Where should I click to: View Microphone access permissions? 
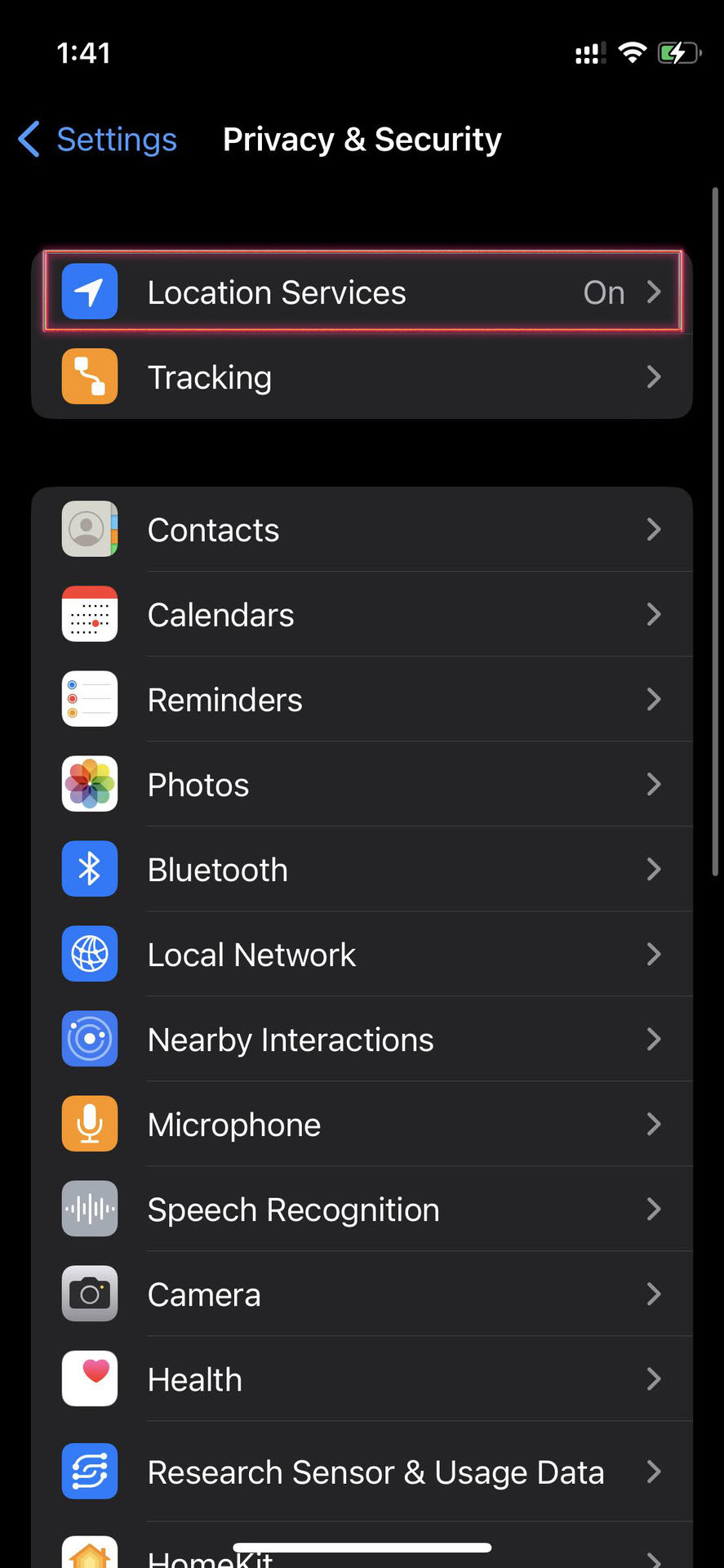pyautogui.click(x=362, y=1125)
